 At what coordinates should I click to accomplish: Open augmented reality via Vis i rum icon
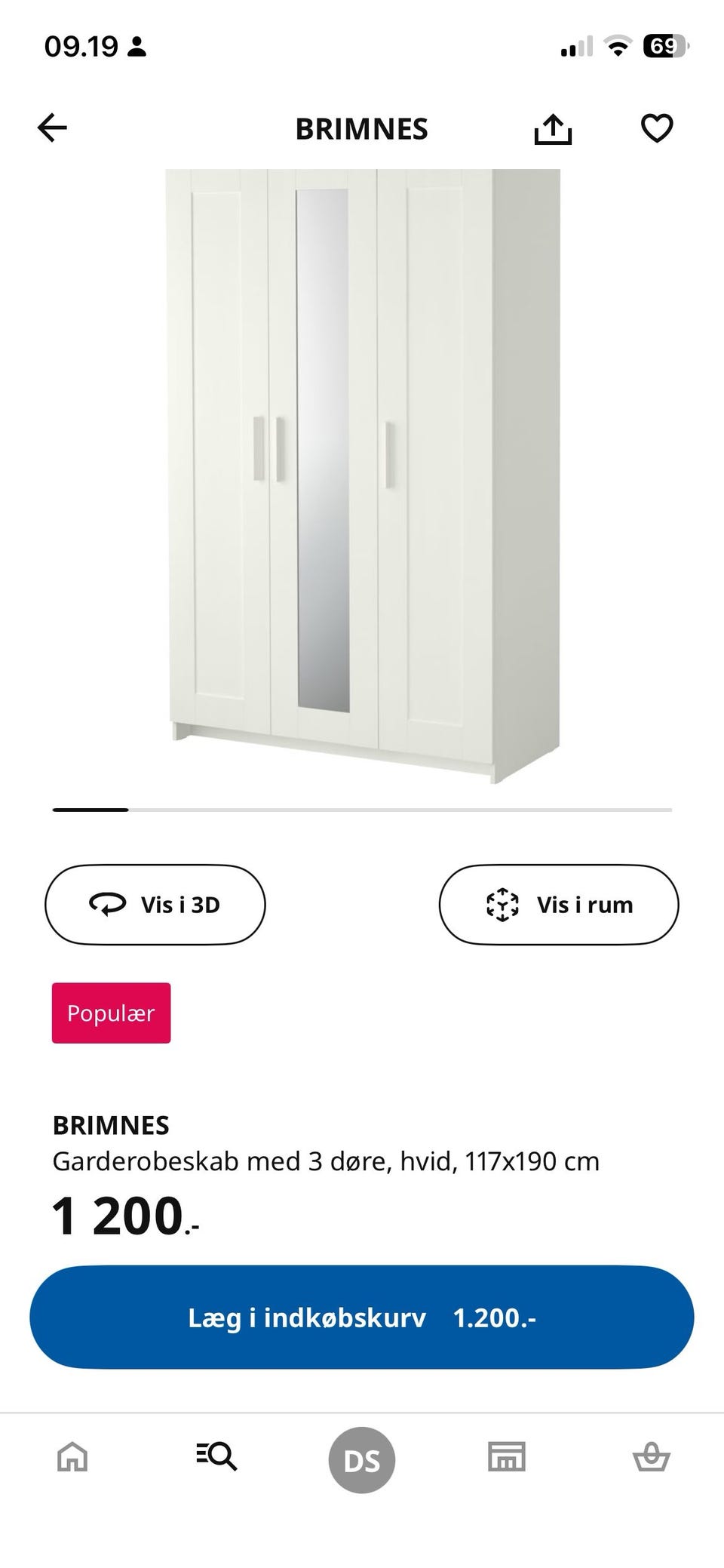[502, 903]
